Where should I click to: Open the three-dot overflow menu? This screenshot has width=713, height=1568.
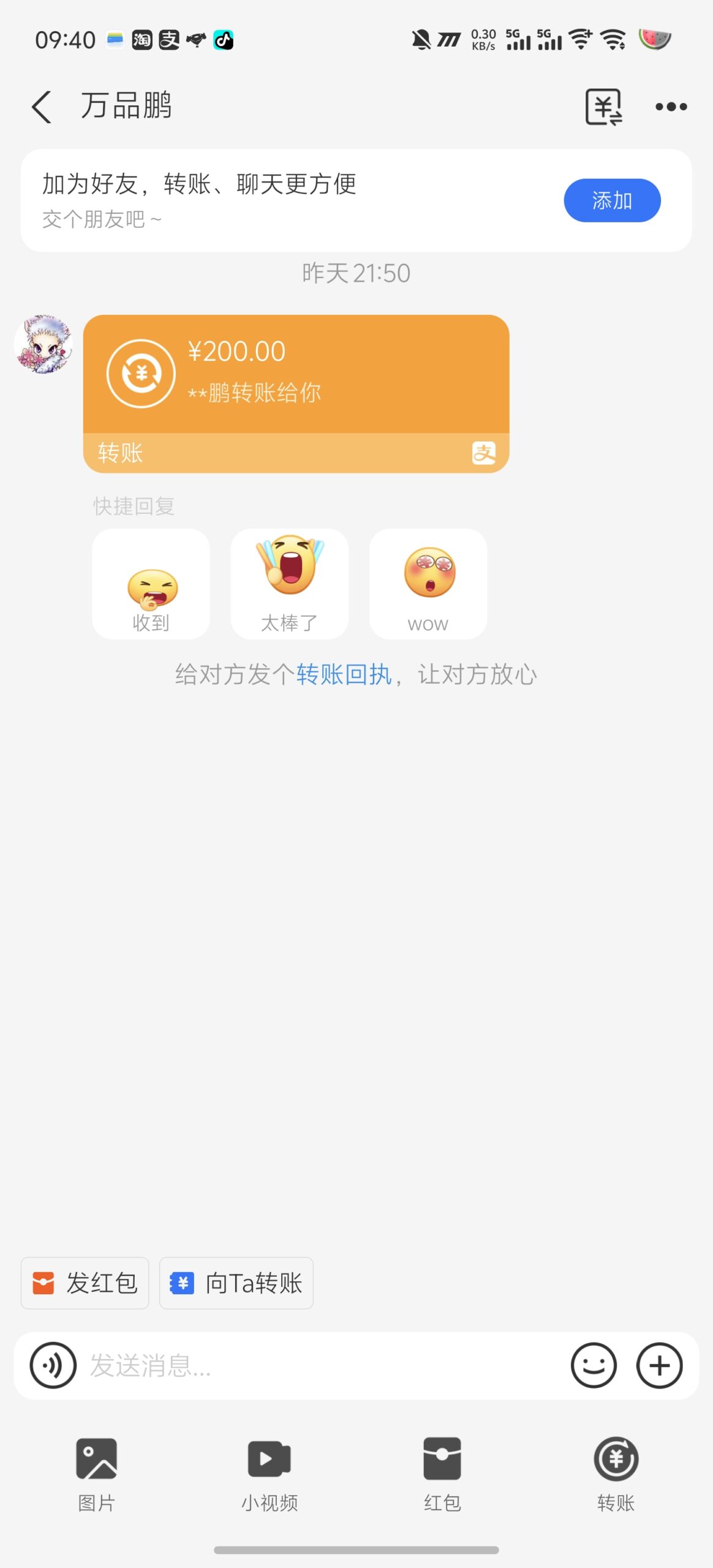pyautogui.click(x=670, y=106)
